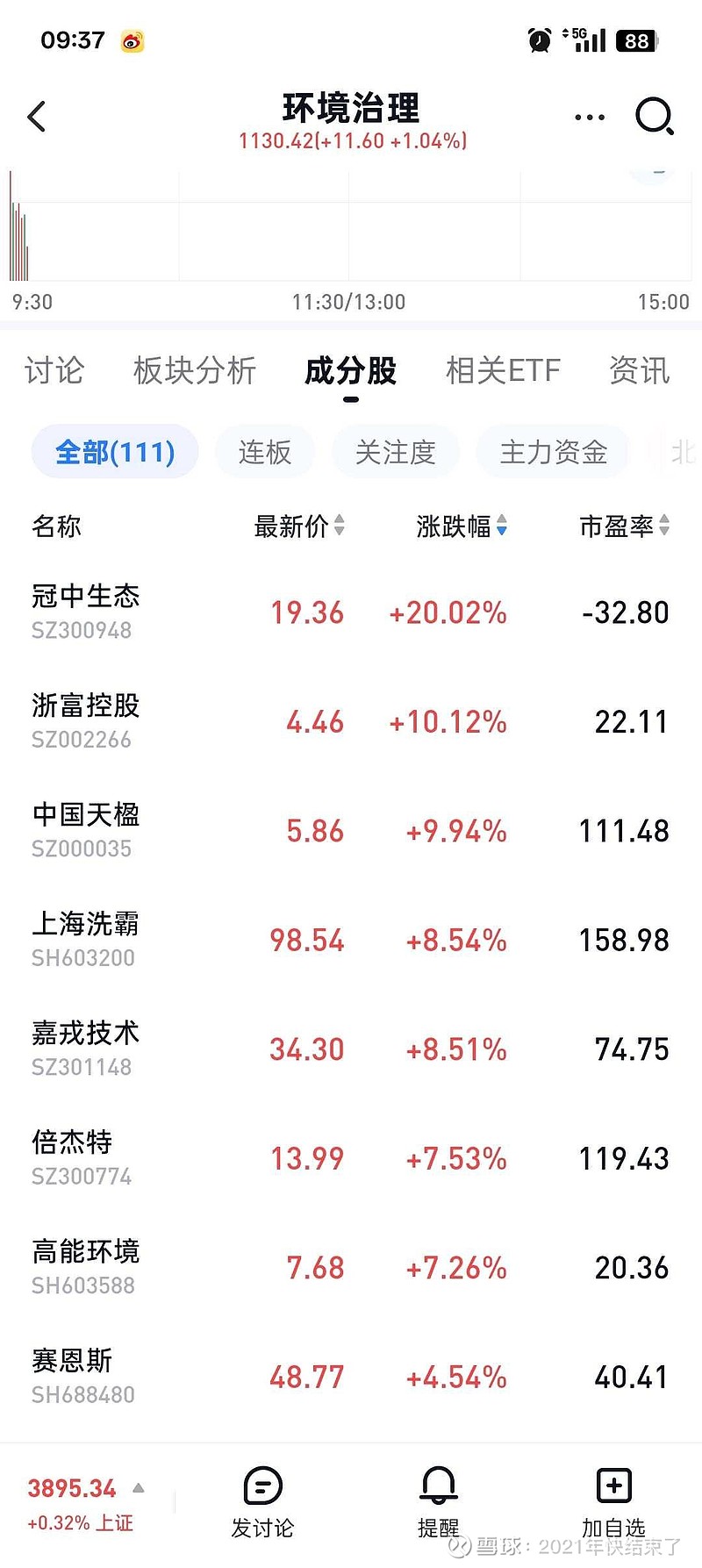This screenshot has height=1568, width=702.
Task: Select the 连板 filter chip
Action: 264,452
